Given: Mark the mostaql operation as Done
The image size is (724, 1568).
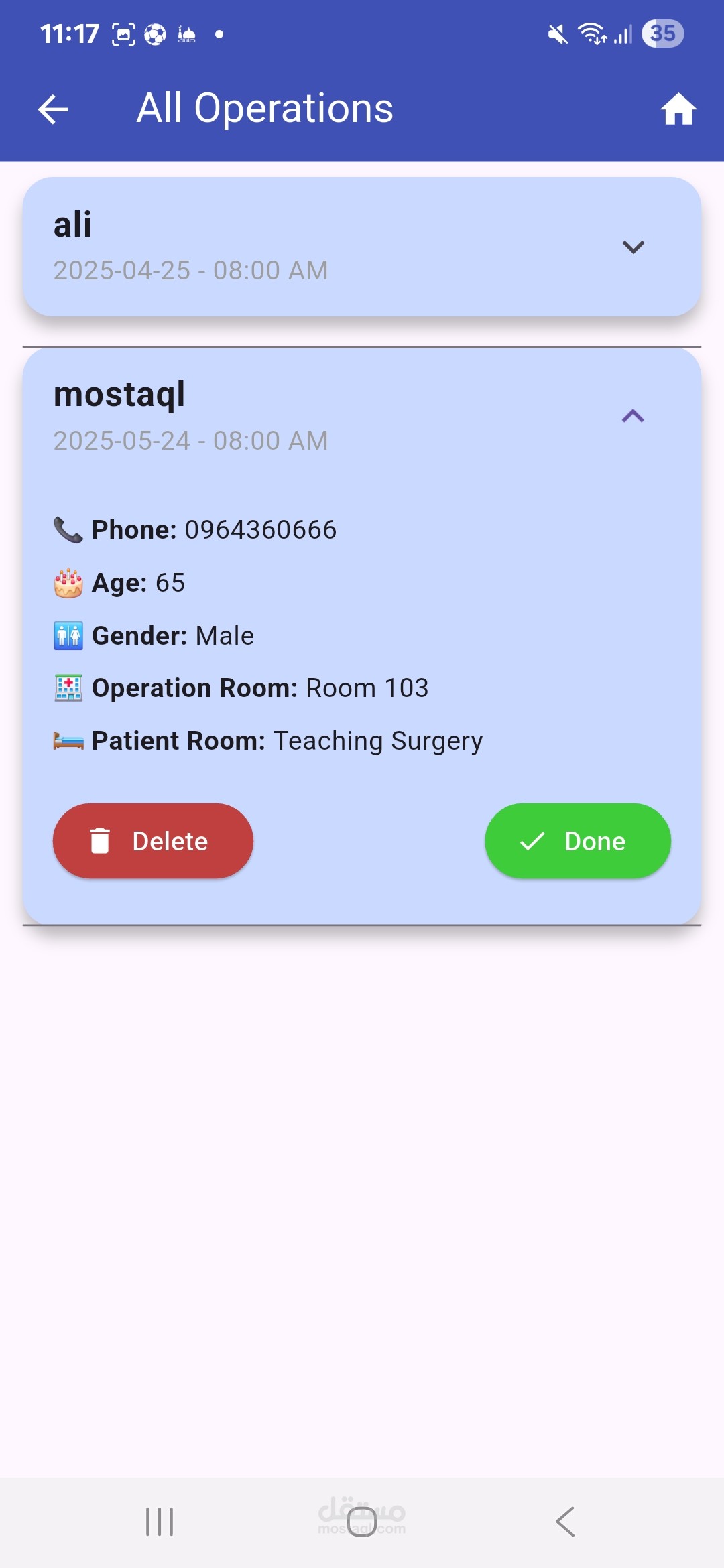Looking at the screenshot, I should pyautogui.click(x=577, y=841).
